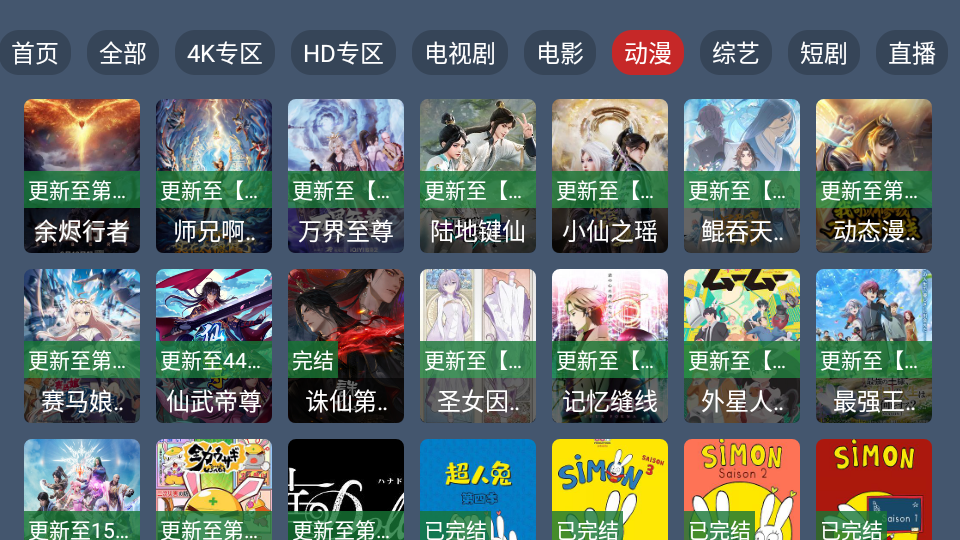Switch to the 电影 tab
Image resolution: width=960 pixels, height=540 pixels.
pos(560,53)
